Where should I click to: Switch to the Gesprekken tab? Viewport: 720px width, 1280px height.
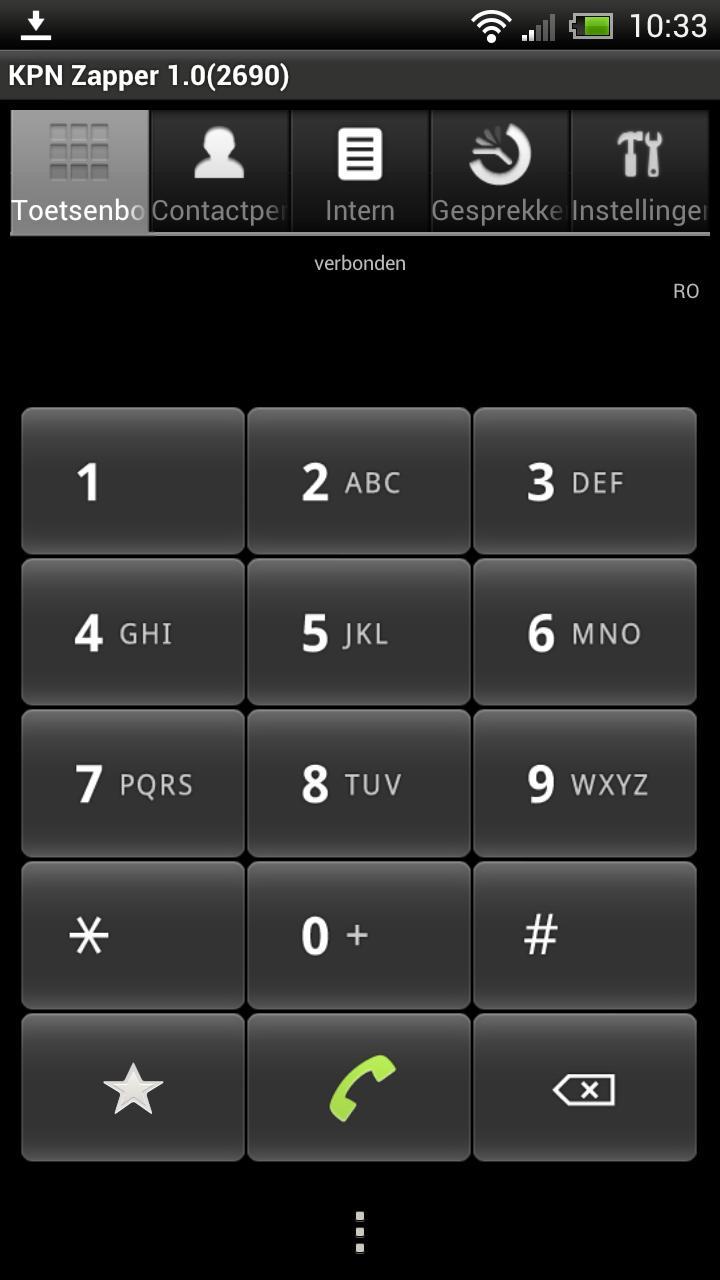coord(500,171)
